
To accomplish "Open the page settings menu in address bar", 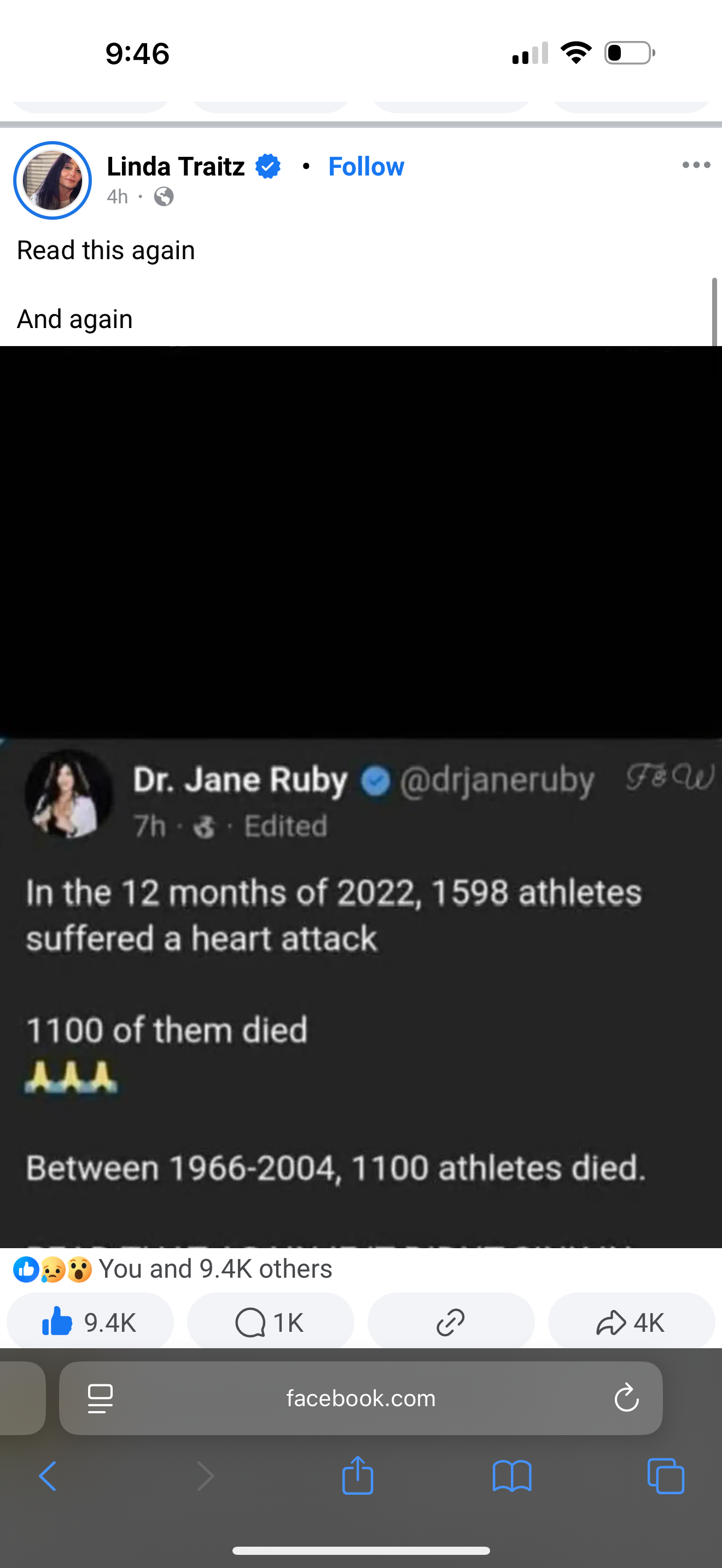I will point(101,1398).
